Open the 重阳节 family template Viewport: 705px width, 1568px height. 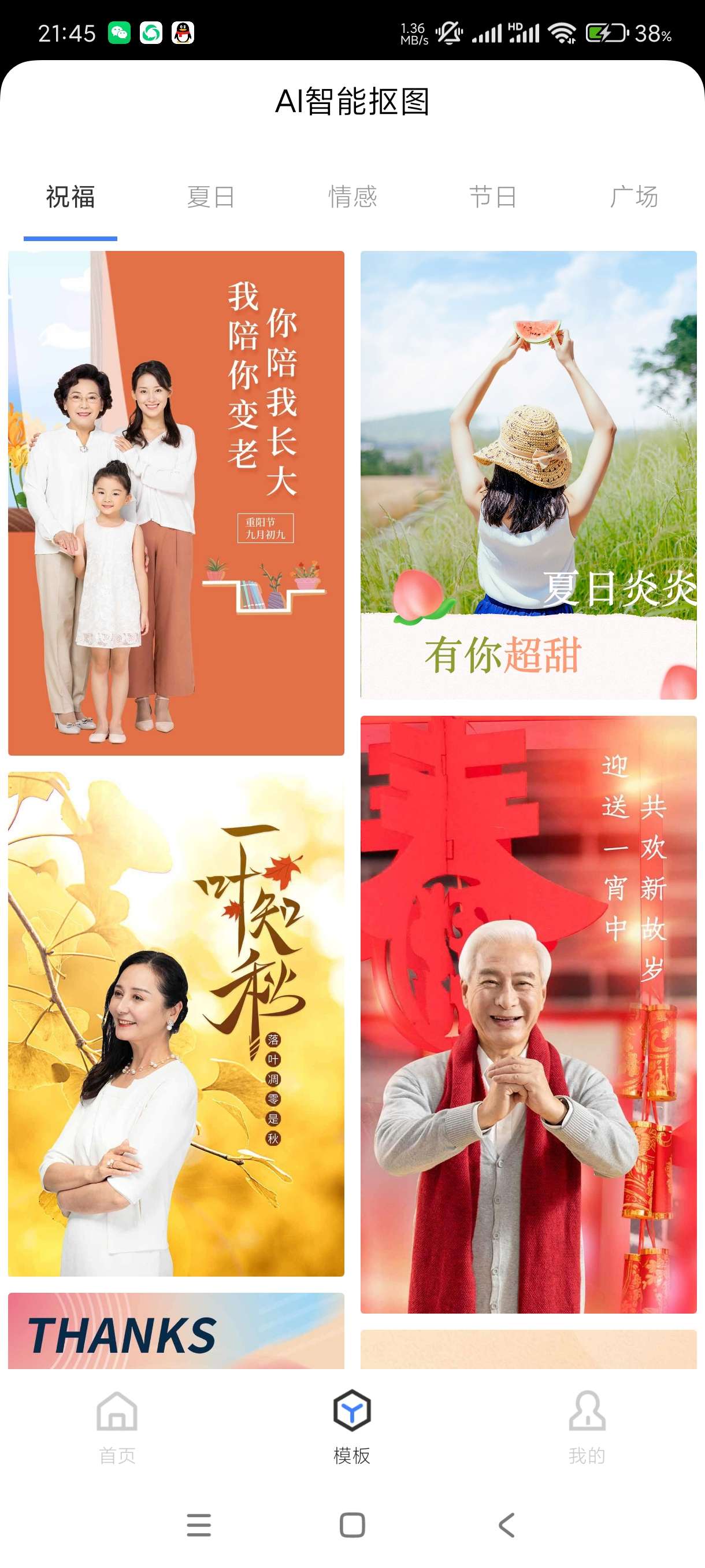point(176,503)
